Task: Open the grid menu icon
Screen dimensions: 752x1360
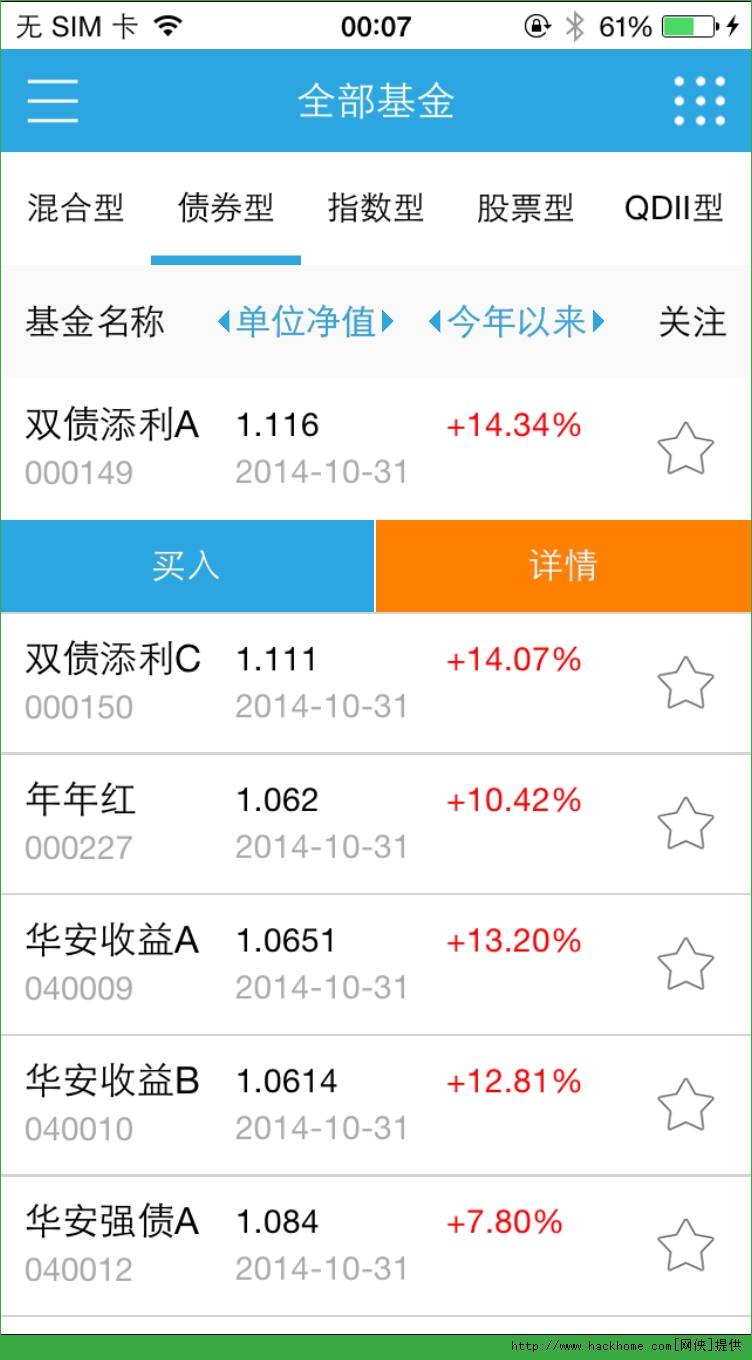Action: click(x=699, y=101)
